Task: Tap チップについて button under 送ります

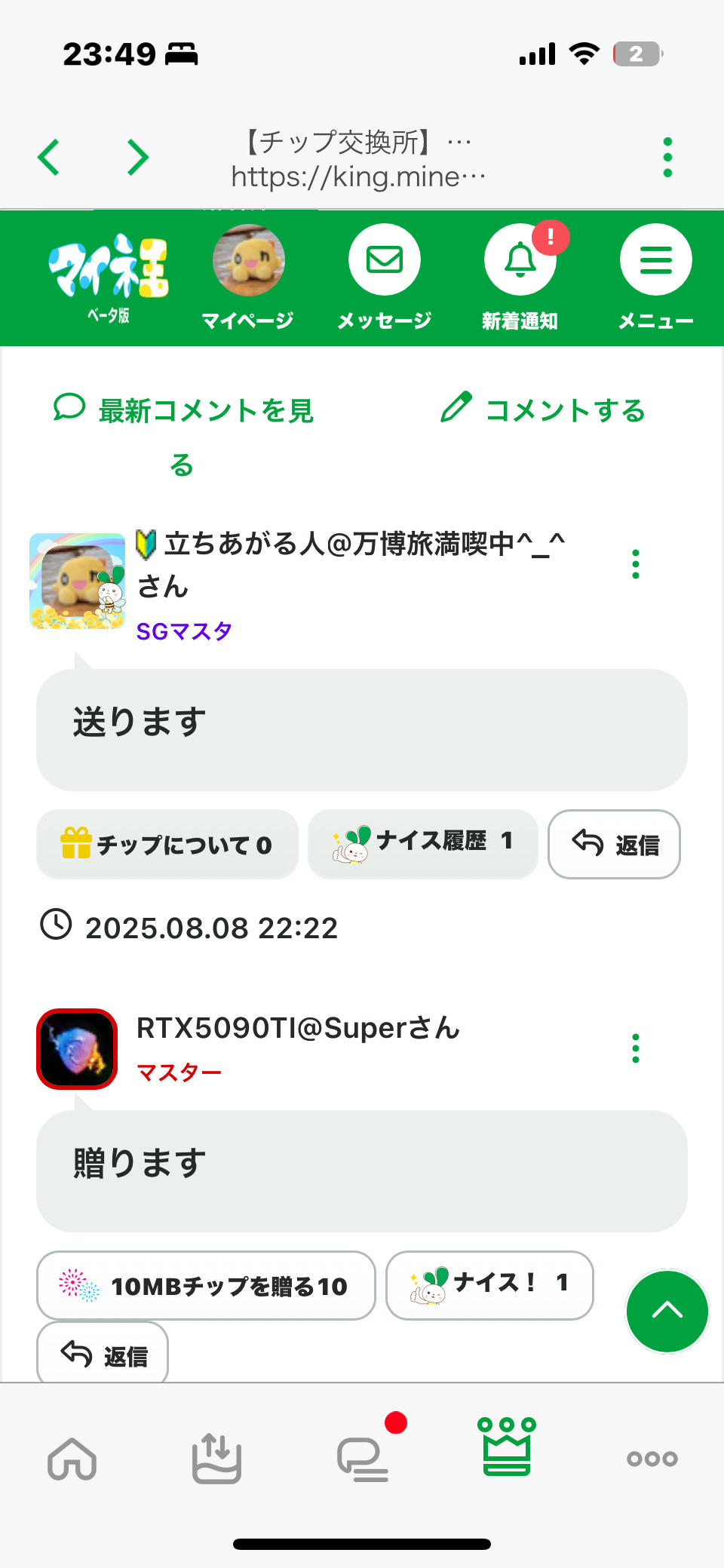Action: tap(167, 844)
